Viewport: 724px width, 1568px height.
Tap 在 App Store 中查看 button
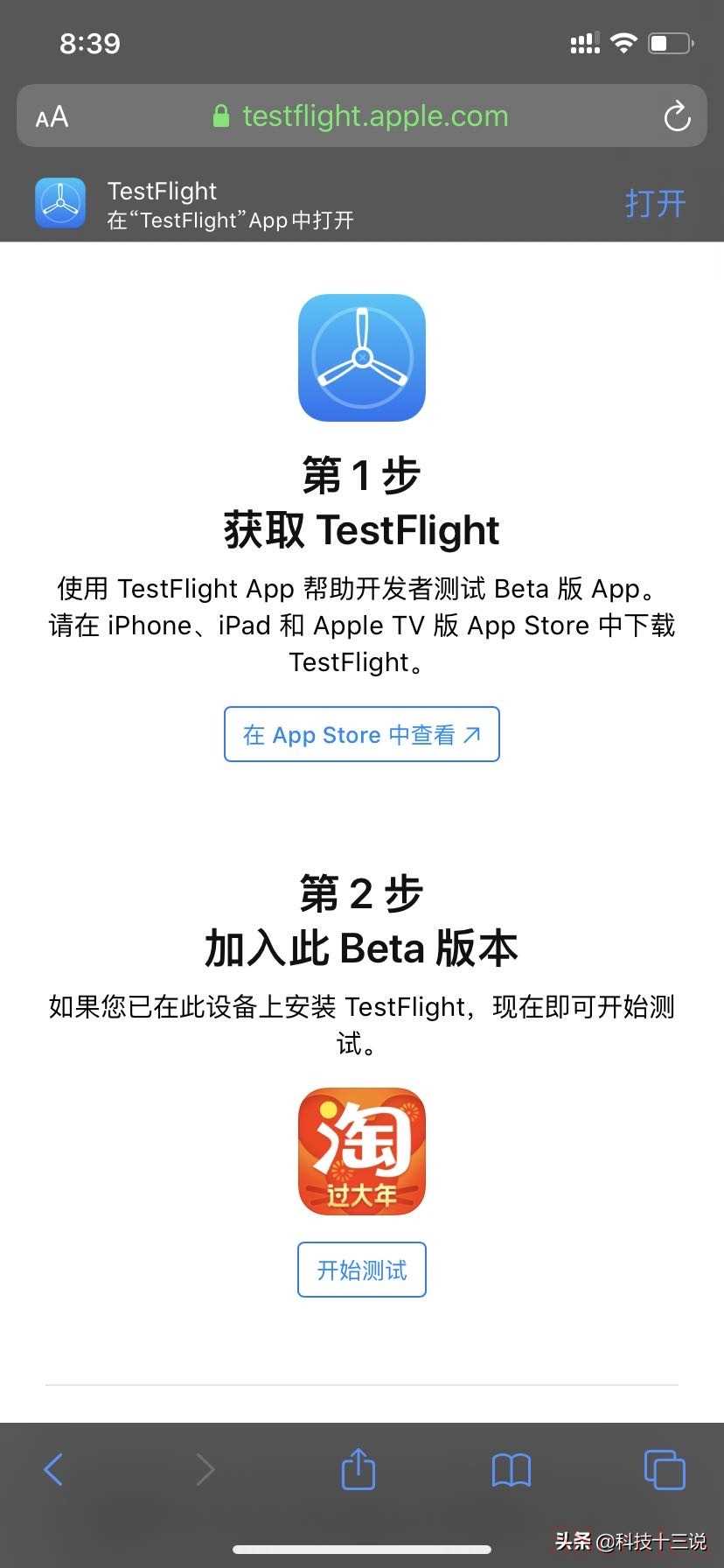[x=361, y=734]
